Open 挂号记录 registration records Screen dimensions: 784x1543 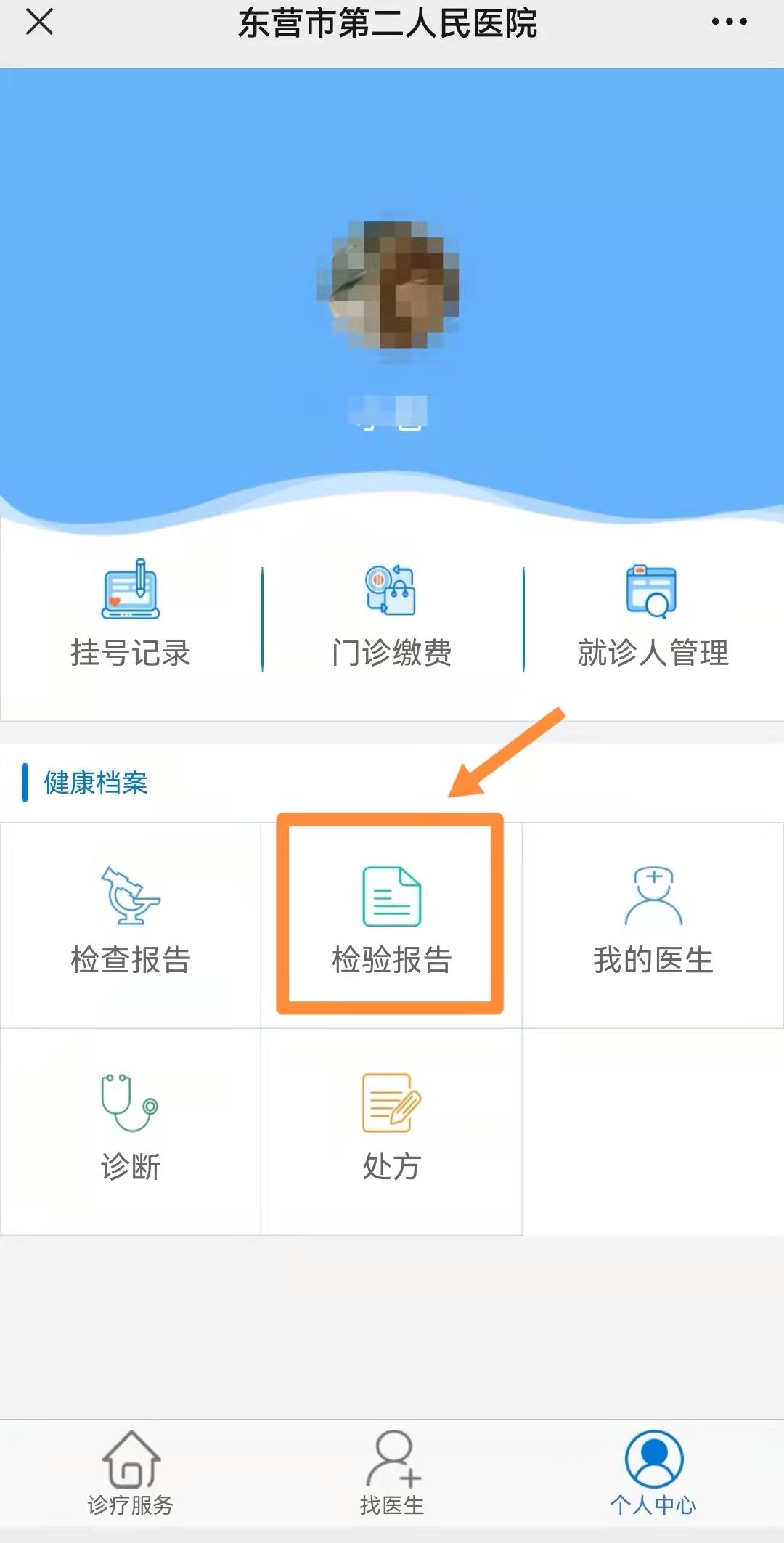coord(131,614)
